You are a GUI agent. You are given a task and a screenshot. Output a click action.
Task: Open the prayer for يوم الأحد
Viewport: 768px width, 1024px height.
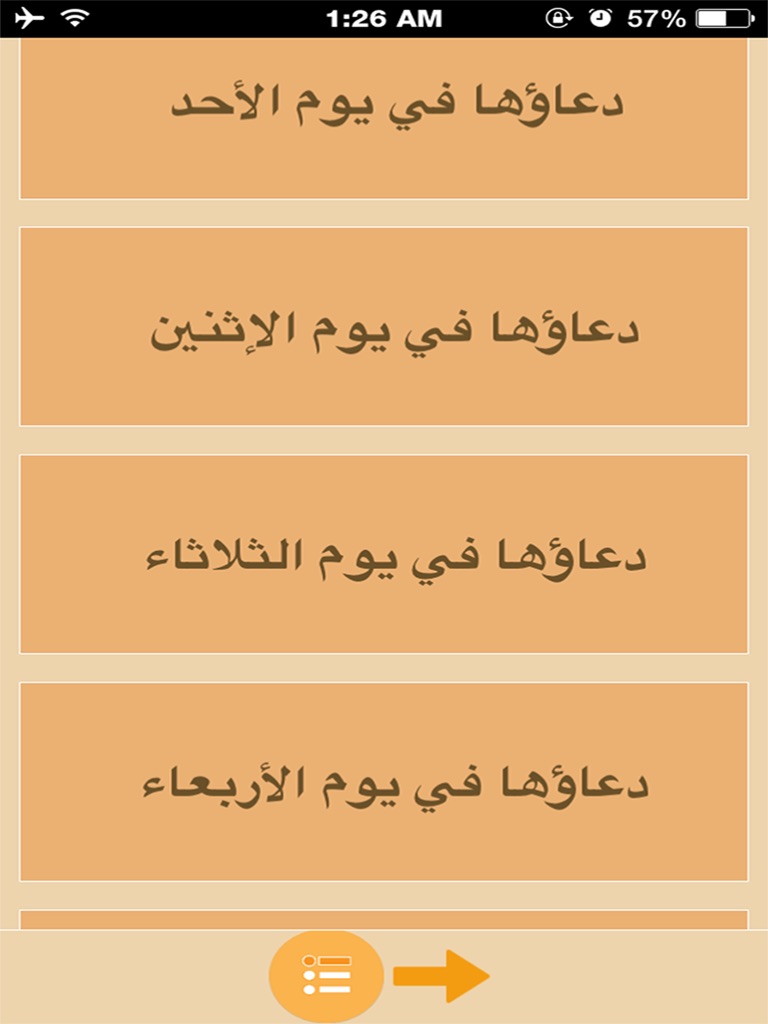point(384,118)
